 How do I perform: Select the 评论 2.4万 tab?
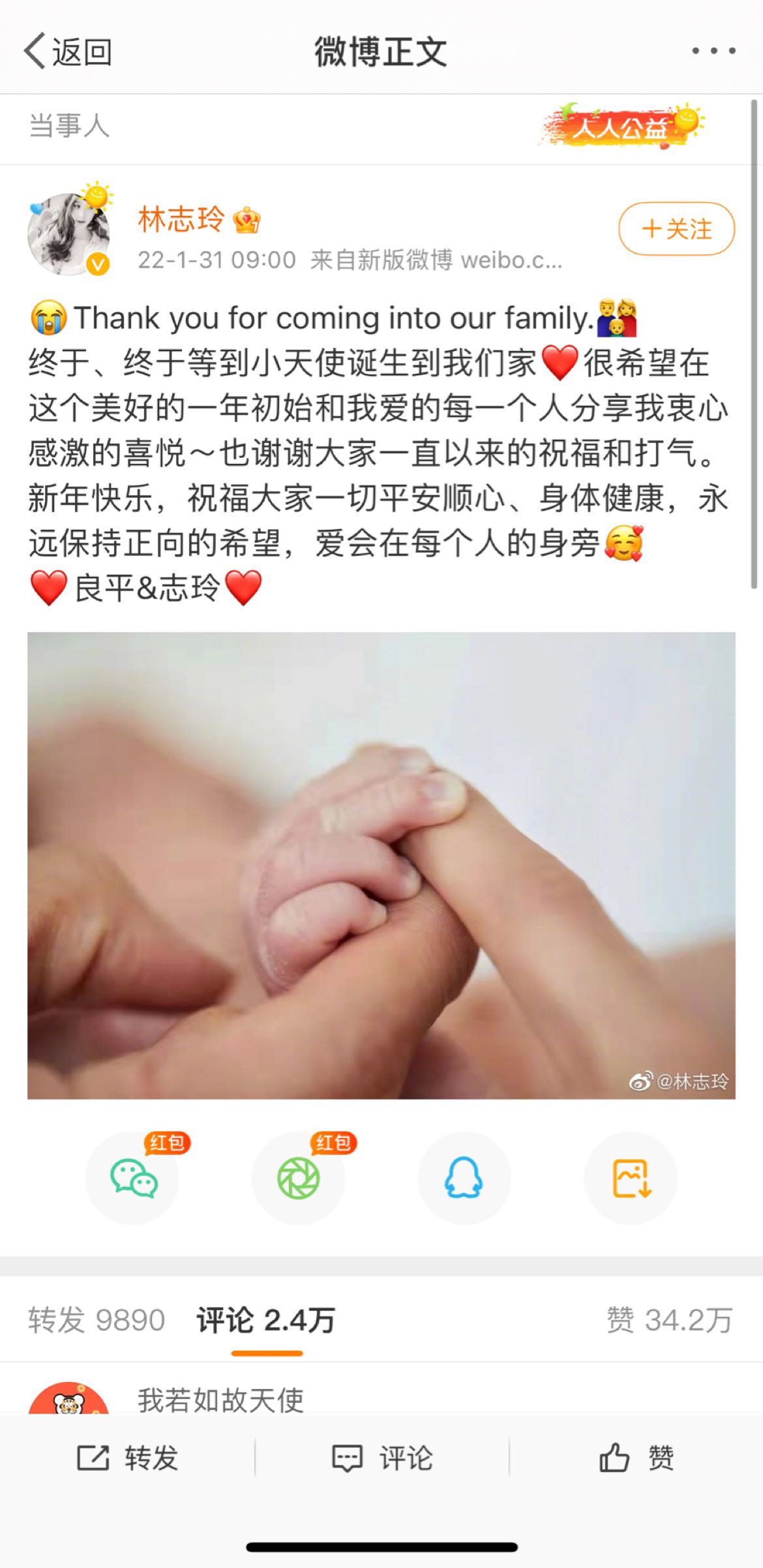coord(266,1320)
